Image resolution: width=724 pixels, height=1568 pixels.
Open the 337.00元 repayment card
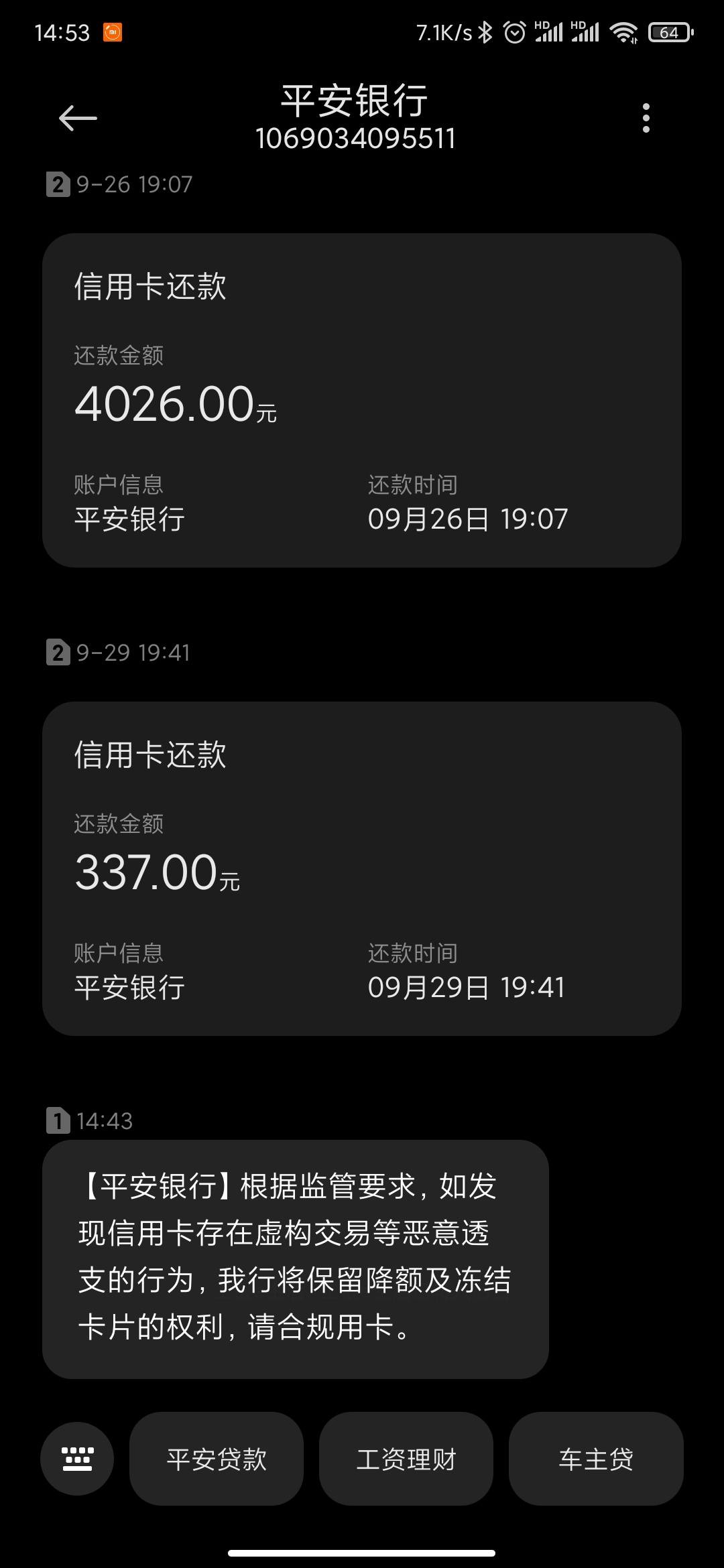coord(362,868)
